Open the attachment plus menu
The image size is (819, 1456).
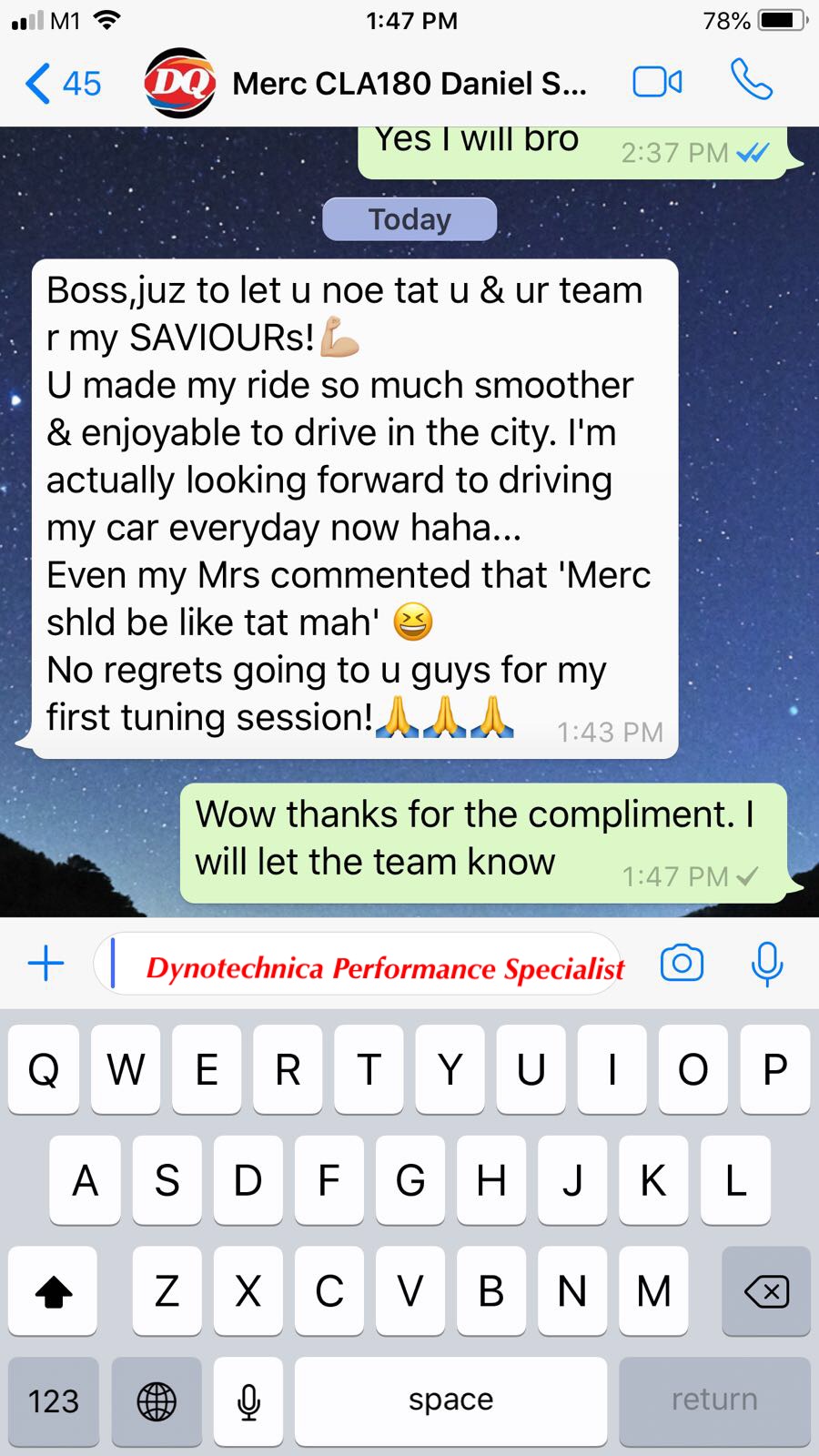pyautogui.click(x=46, y=963)
